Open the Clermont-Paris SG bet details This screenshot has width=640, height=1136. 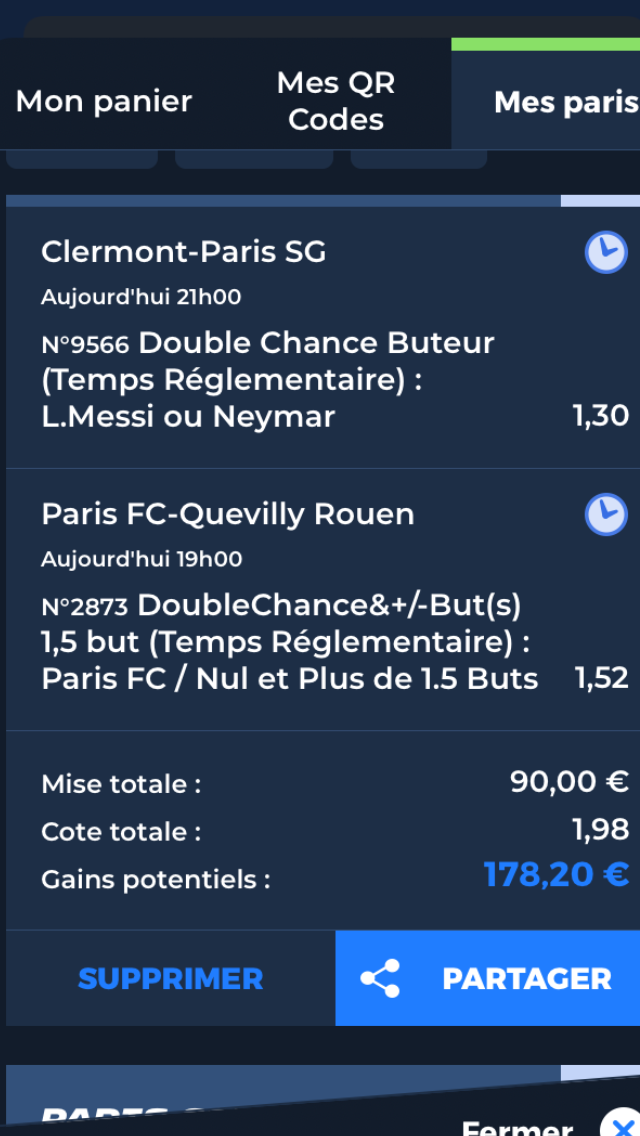click(323, 338)
